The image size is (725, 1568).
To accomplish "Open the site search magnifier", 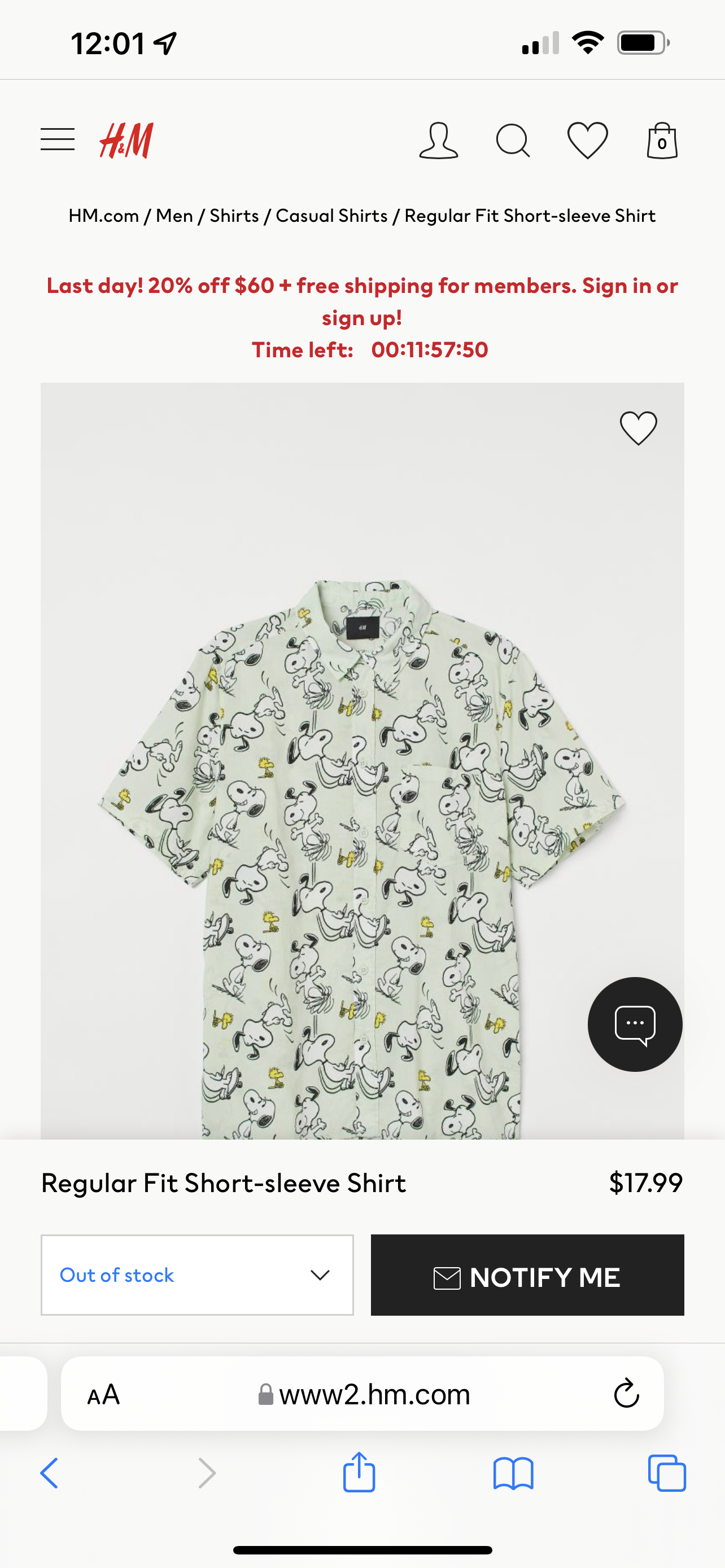I will coord(513,141).
